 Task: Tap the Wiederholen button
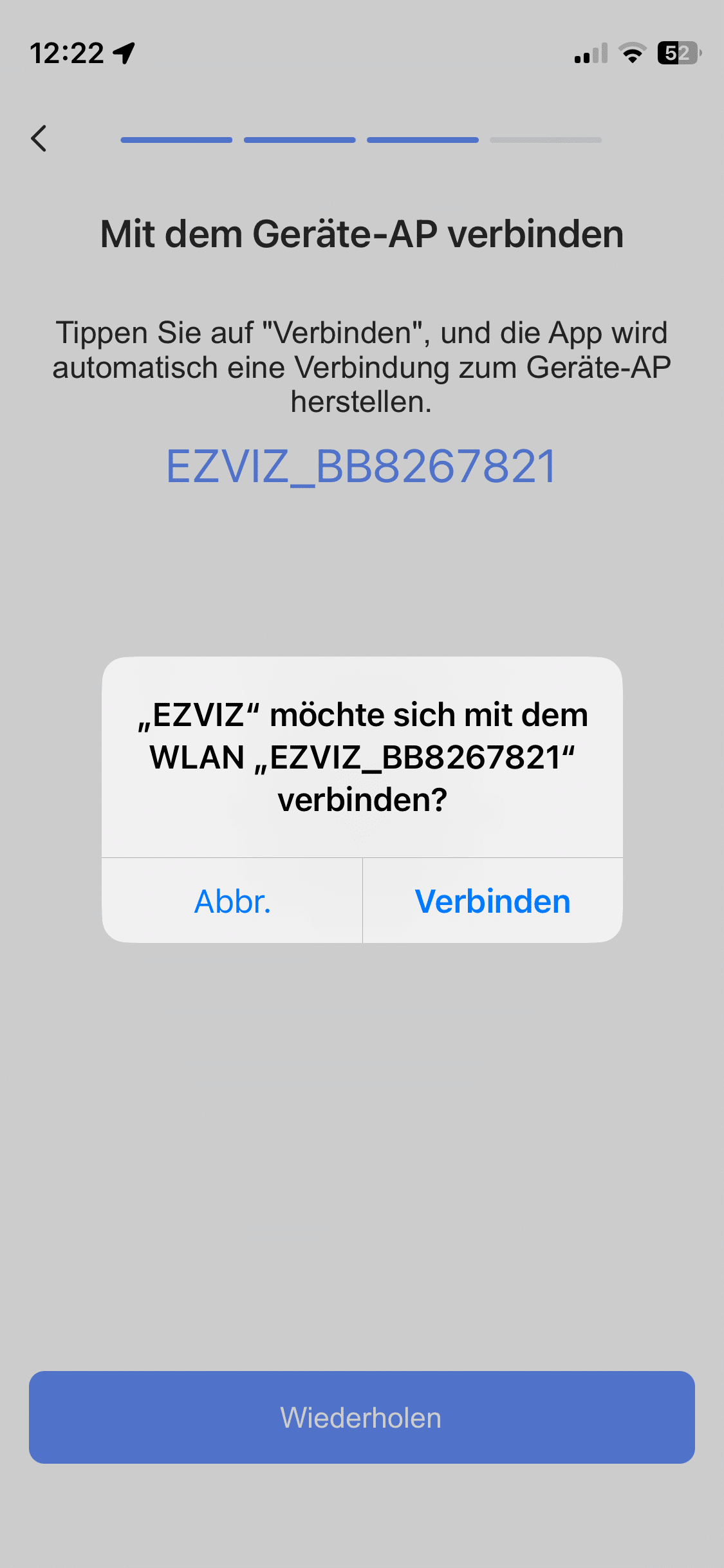coord(362,1417)
